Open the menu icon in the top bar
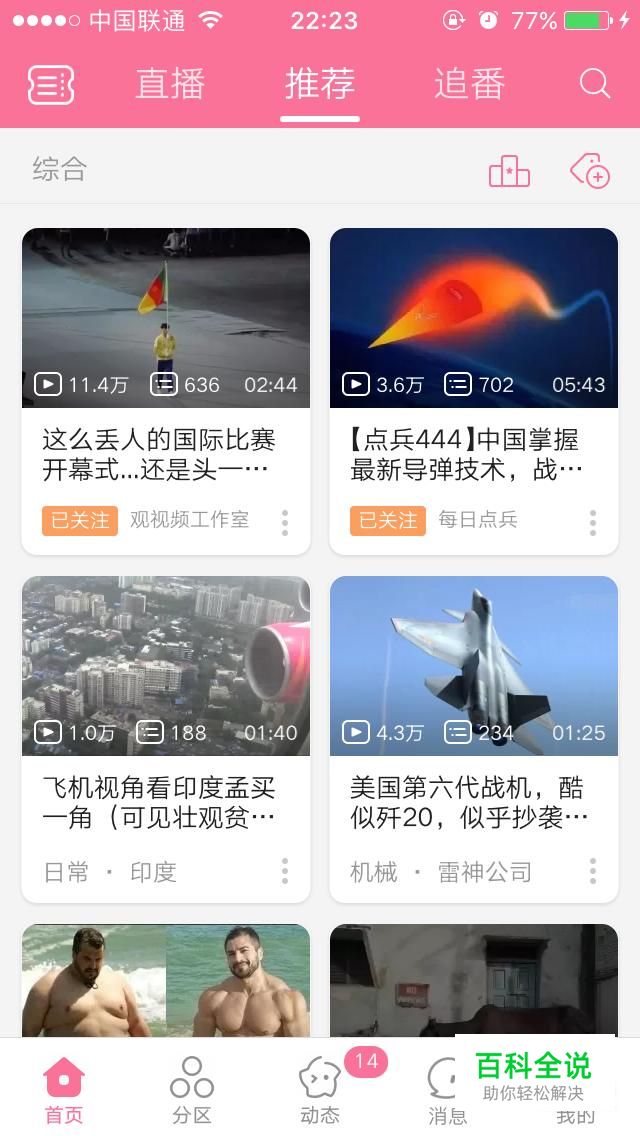This screenshot has width=640, height=1136. coord(51,85)
